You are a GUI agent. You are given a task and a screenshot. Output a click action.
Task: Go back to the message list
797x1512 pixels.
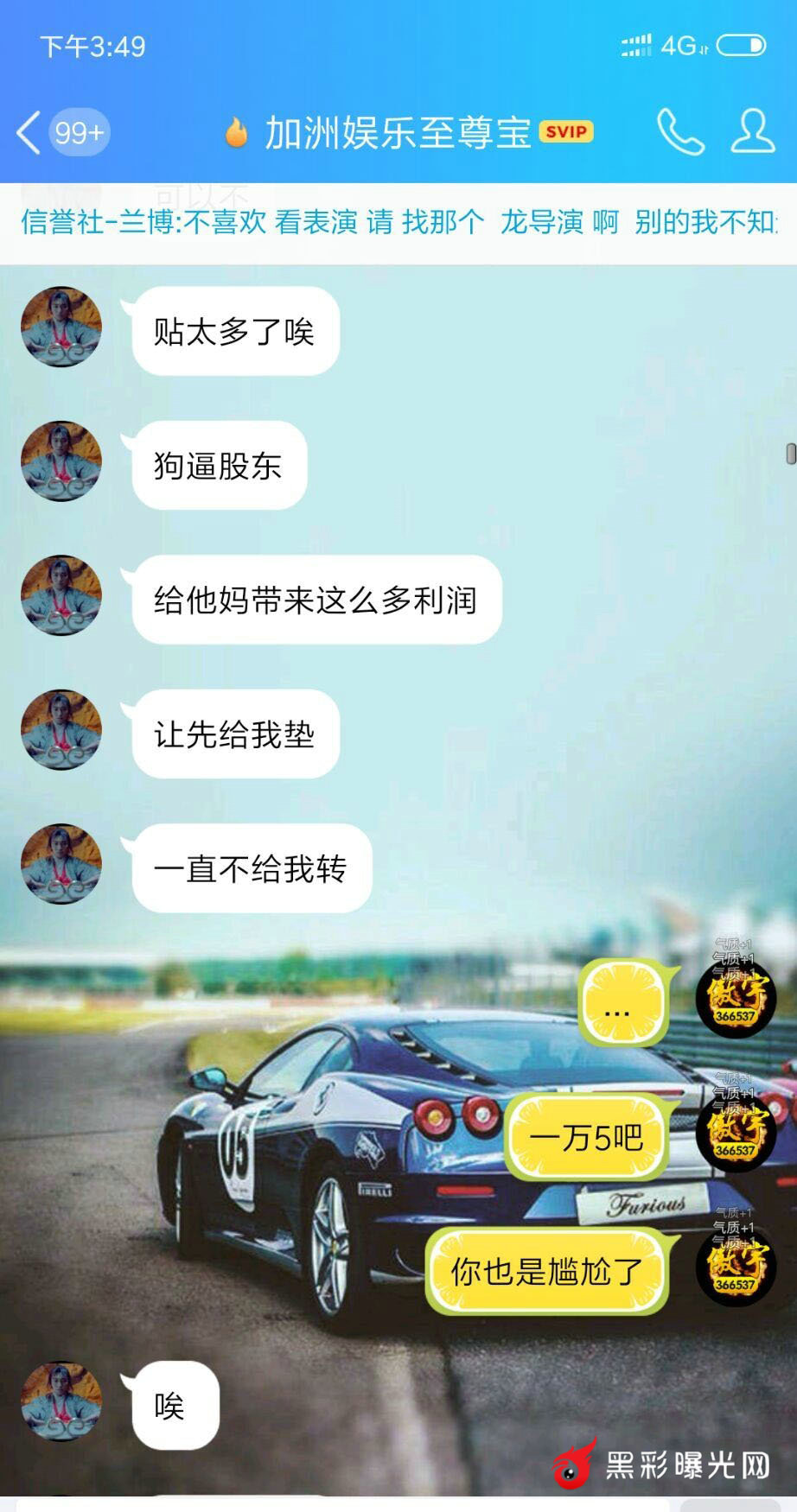click(x=29, y=133)
